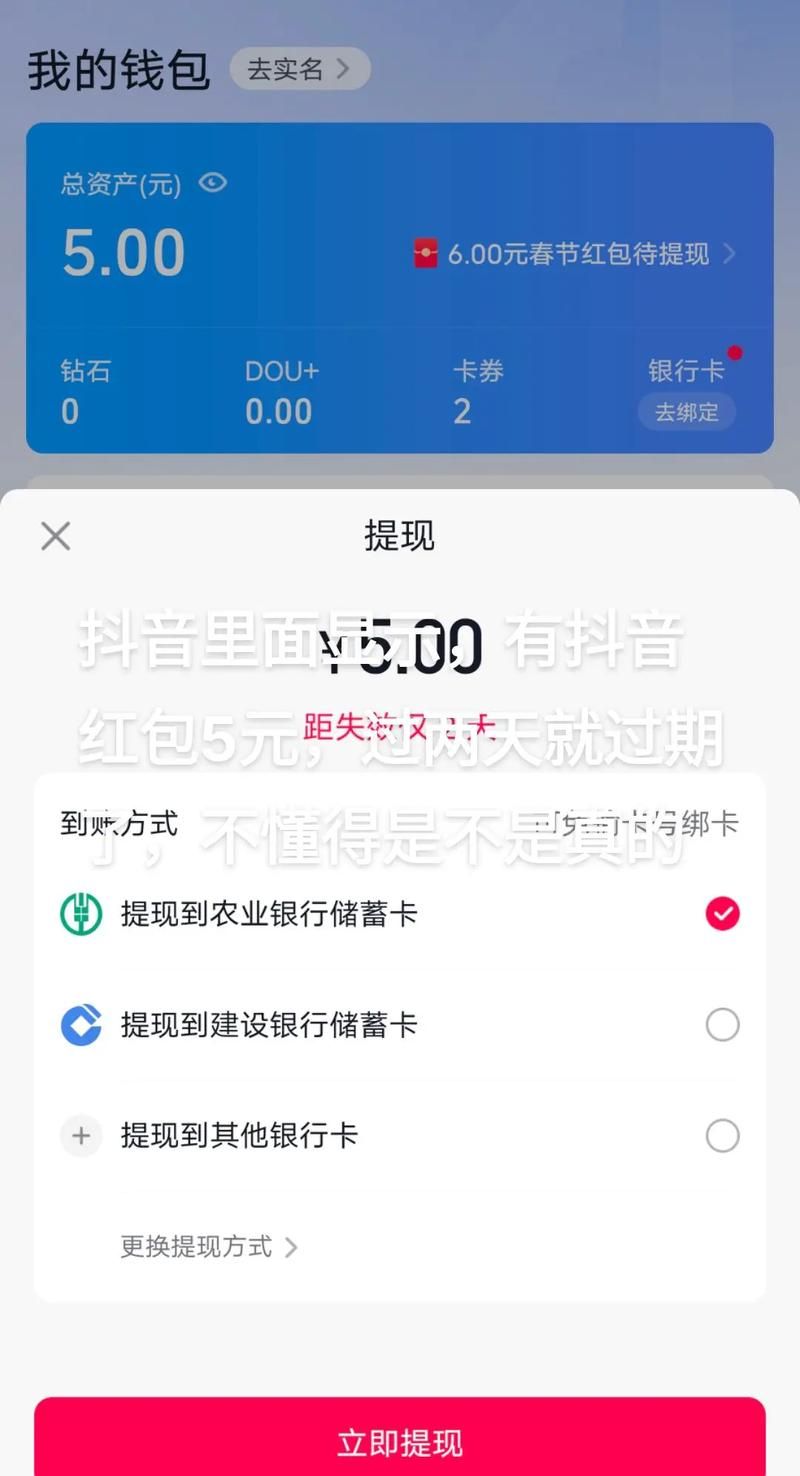Click the 钻石 balance showing 0
The height and width of the screenshot is (1476, 800).
point(80,390)
